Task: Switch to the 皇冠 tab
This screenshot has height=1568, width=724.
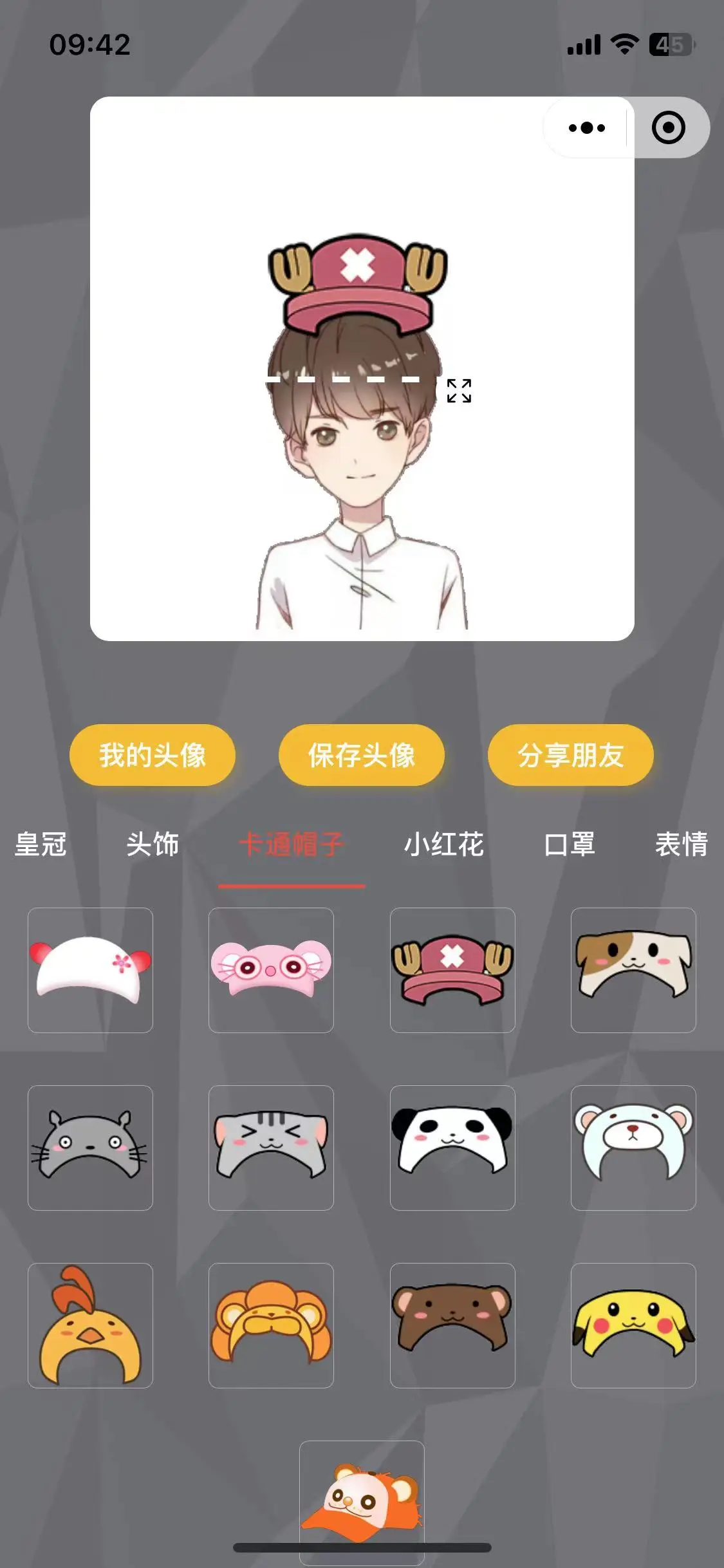Action: tap(41, 845)
